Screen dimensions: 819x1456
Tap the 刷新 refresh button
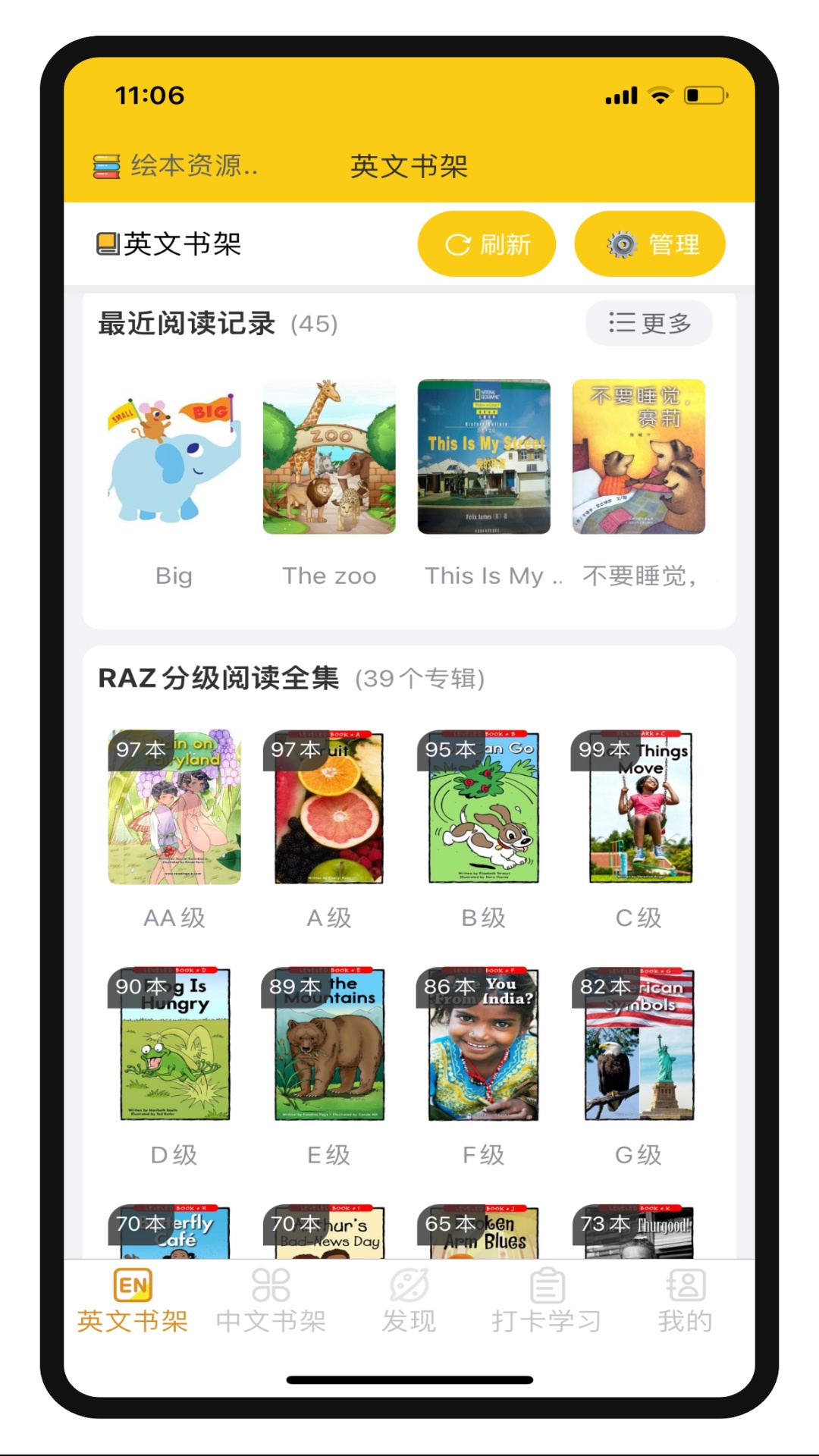(x=487, y=244)
